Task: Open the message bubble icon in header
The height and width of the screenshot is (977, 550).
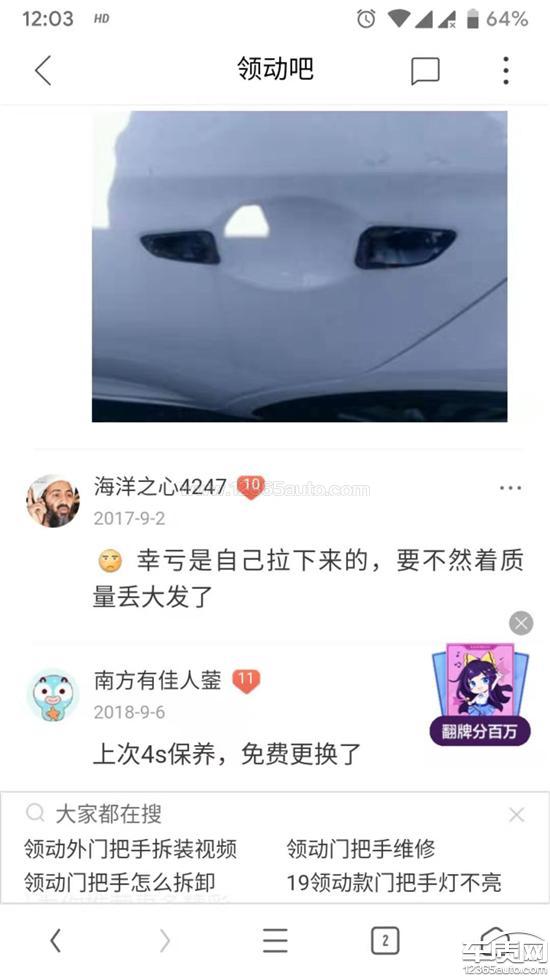Action: 425,70
